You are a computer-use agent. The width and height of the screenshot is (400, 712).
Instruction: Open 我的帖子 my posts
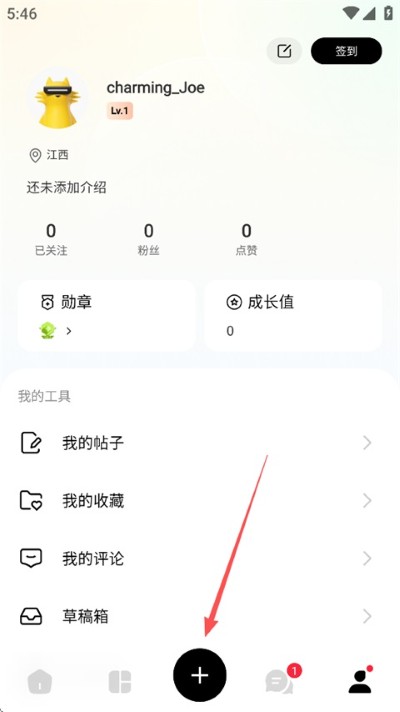200,443
